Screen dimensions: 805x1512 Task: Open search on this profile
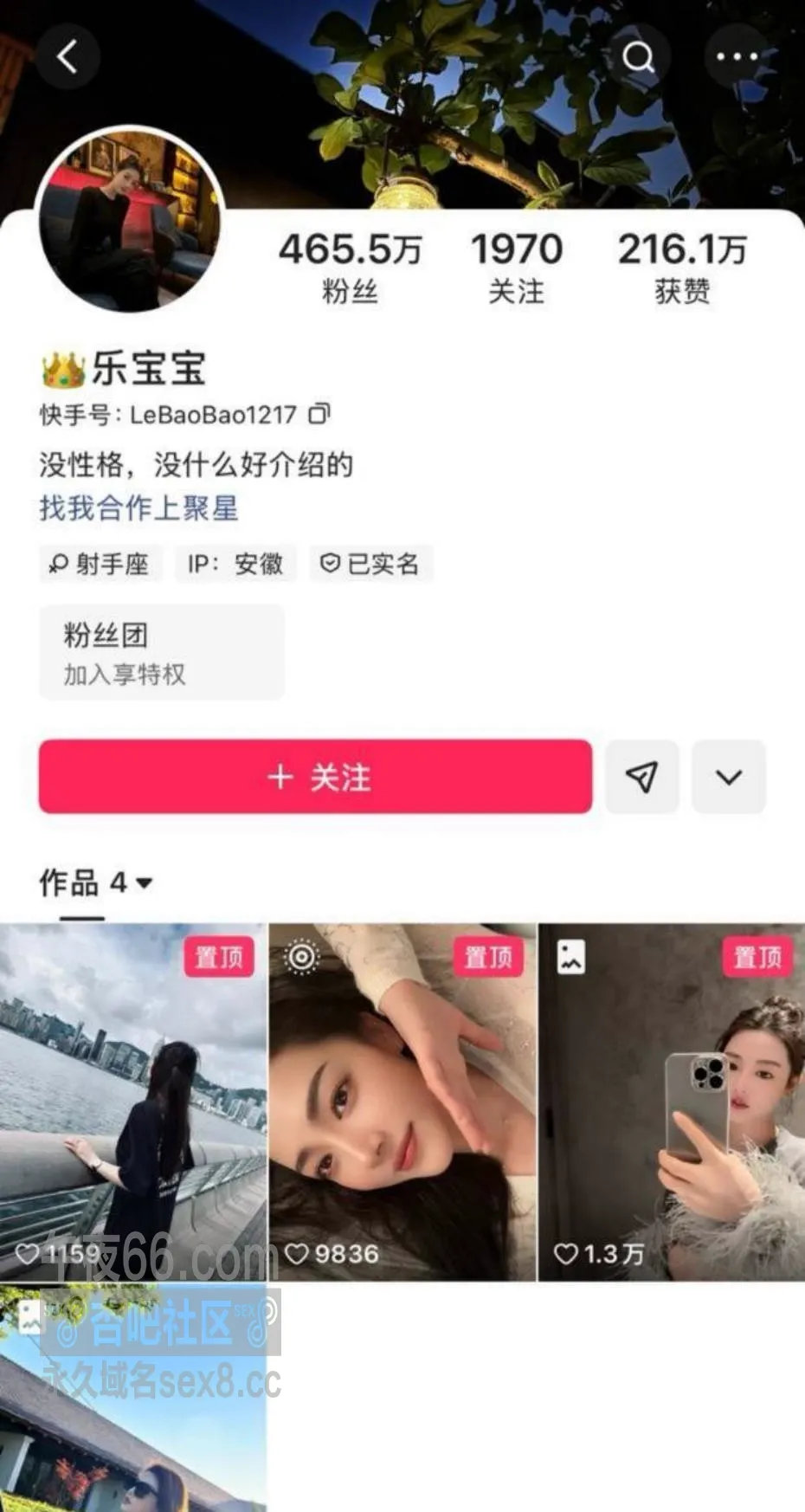click(638, 57)
